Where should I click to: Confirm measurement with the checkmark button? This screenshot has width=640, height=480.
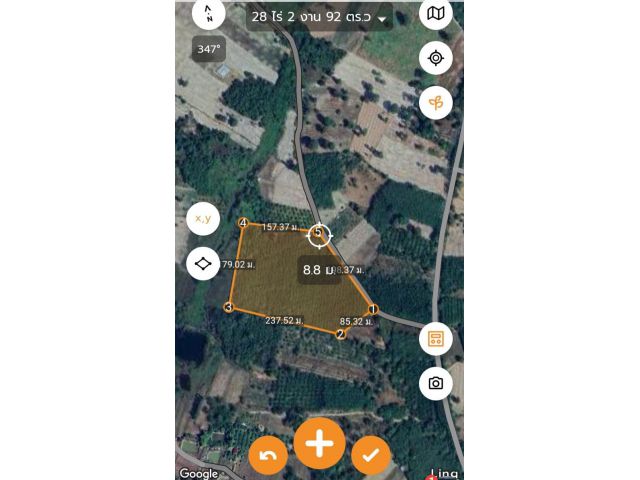tap(370, 456)
